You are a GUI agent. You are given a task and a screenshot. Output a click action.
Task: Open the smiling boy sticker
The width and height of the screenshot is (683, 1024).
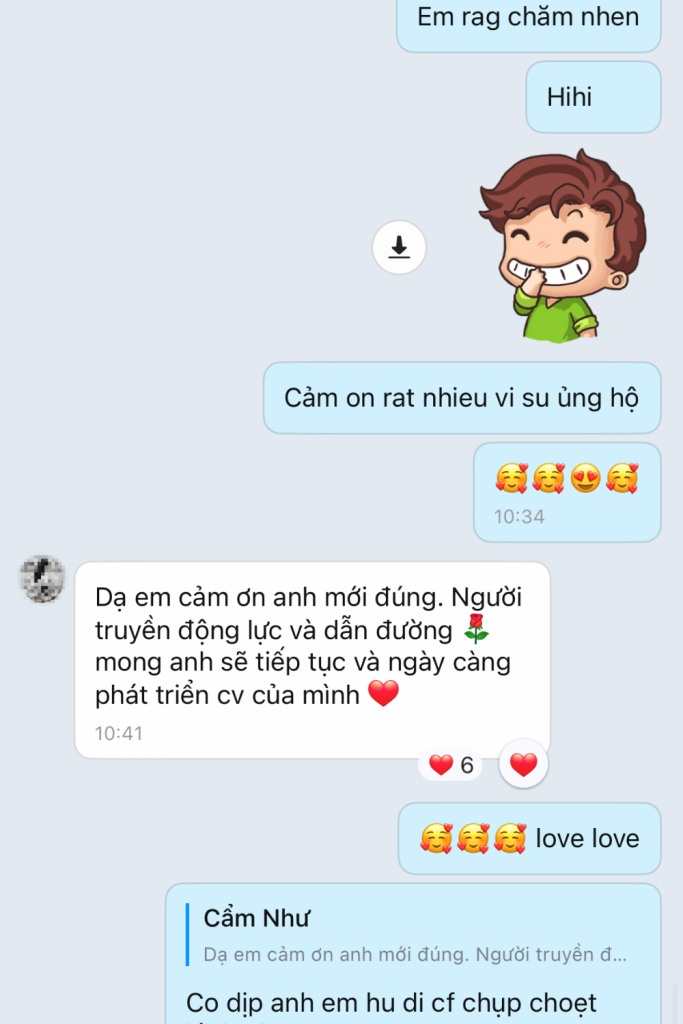click(x=562, y=246)
